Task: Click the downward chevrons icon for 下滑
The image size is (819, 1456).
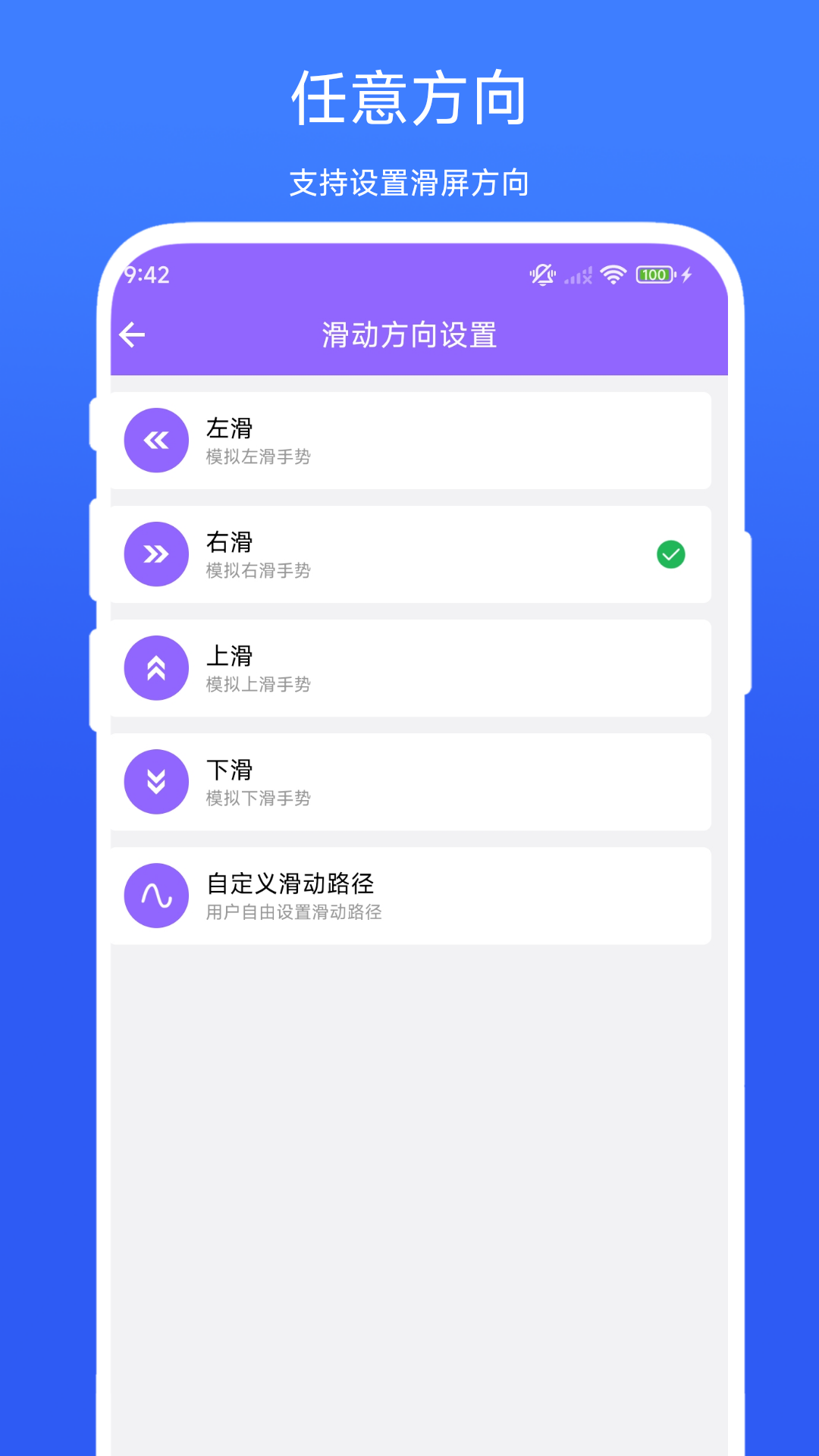Action: pos(155,782)
